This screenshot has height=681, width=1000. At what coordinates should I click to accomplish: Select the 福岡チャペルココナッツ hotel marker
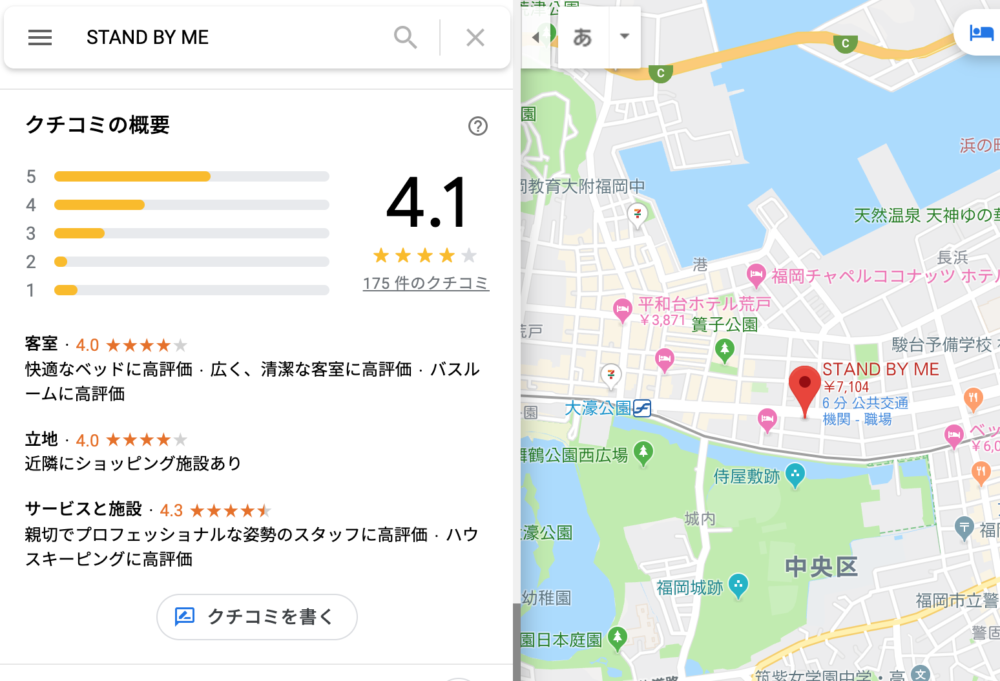pyautogui.click(x=756, y=274)
